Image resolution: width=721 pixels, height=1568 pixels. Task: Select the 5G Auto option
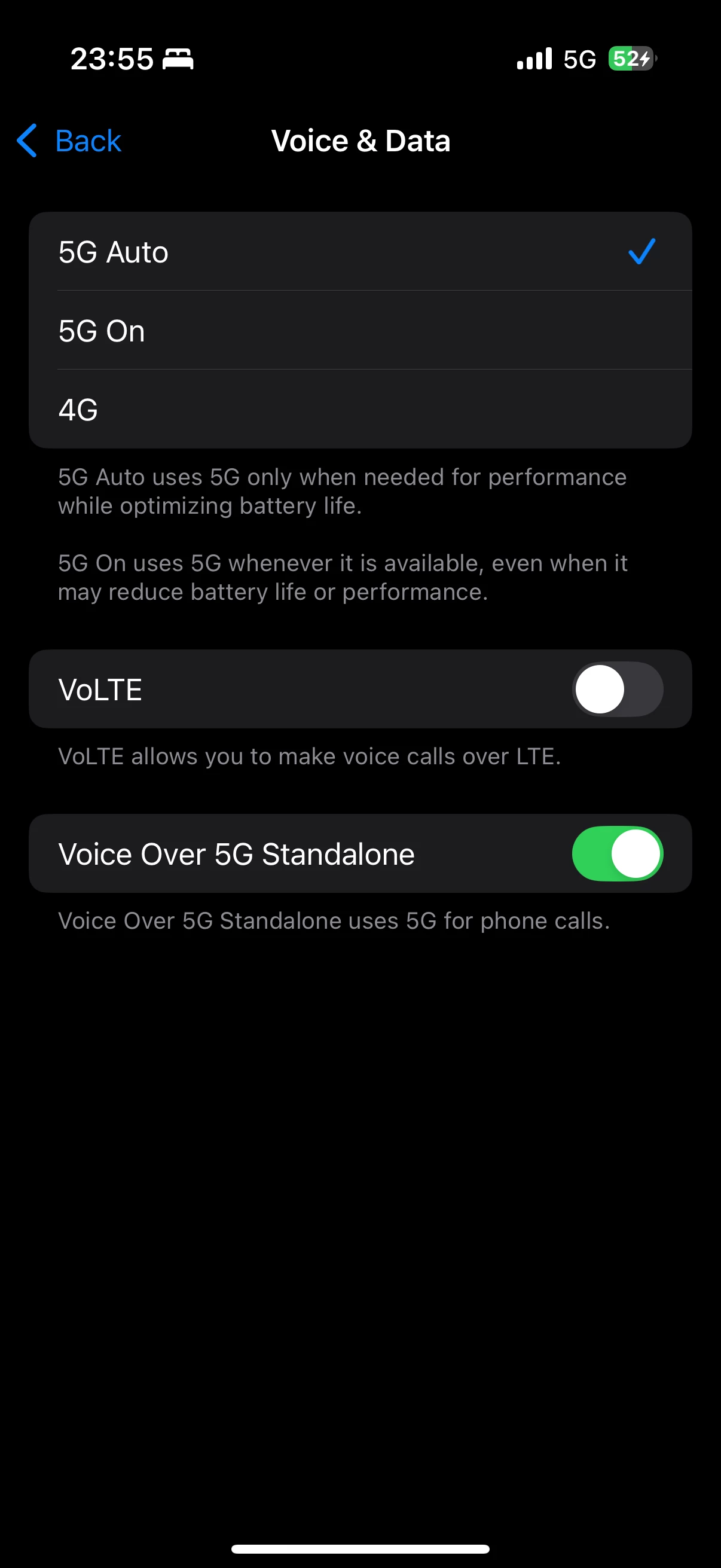(x=360, y=251)
